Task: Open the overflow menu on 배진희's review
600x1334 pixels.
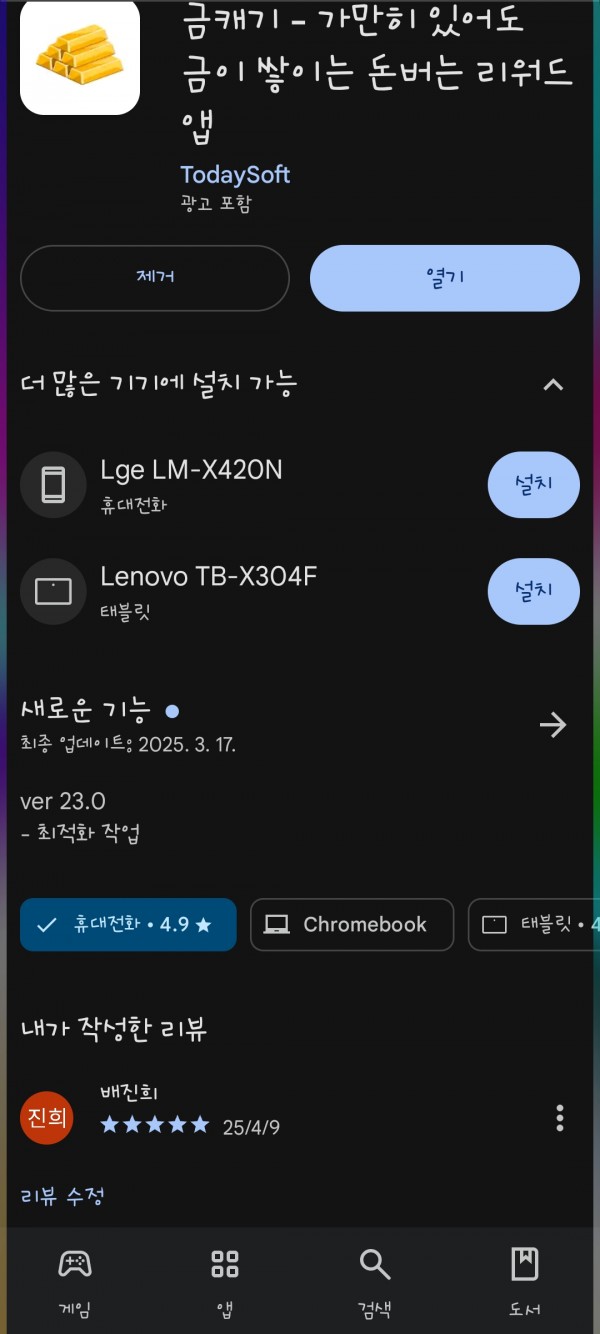Action: point(560,1118)
